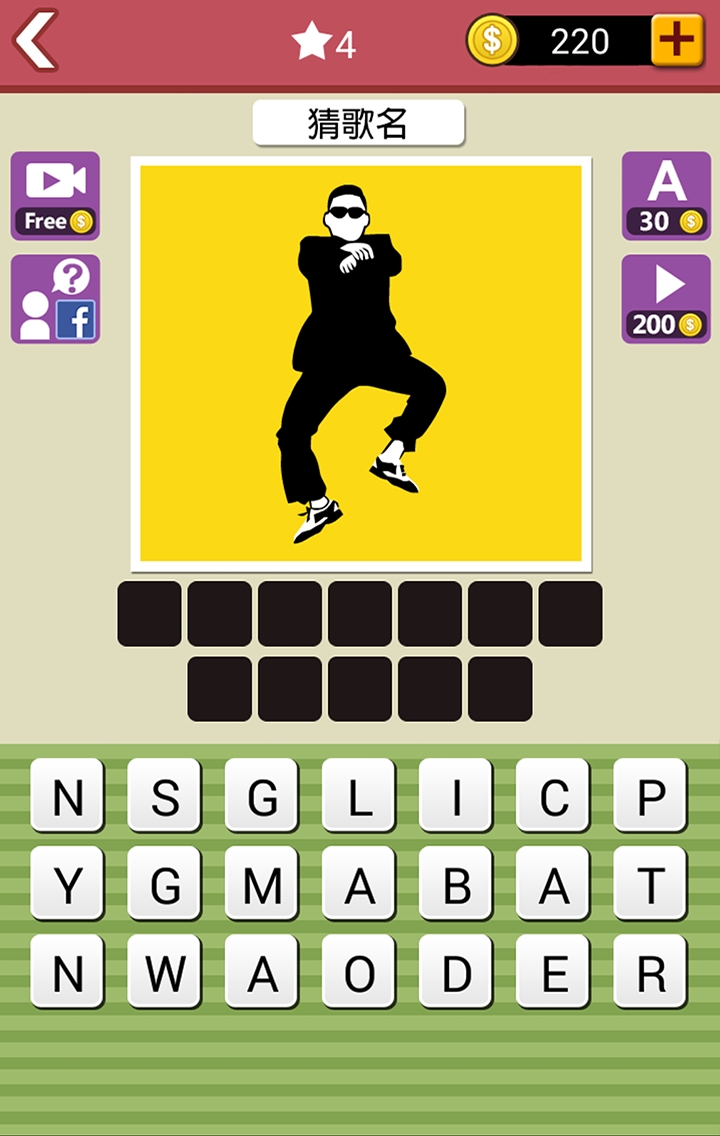720x1136 pixels.
Task: Choose the letter C tile
Action: (553, 796)
